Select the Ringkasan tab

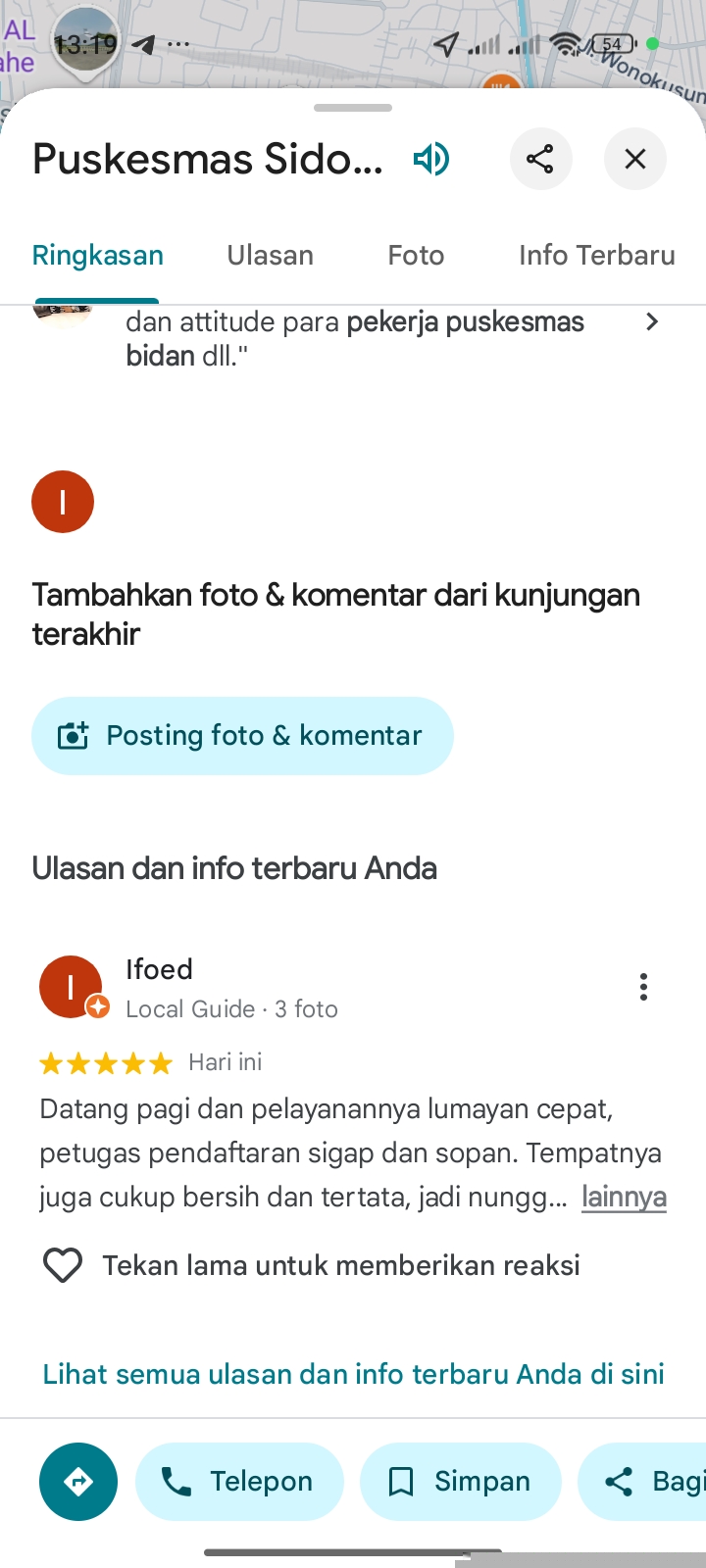(98, 256)
